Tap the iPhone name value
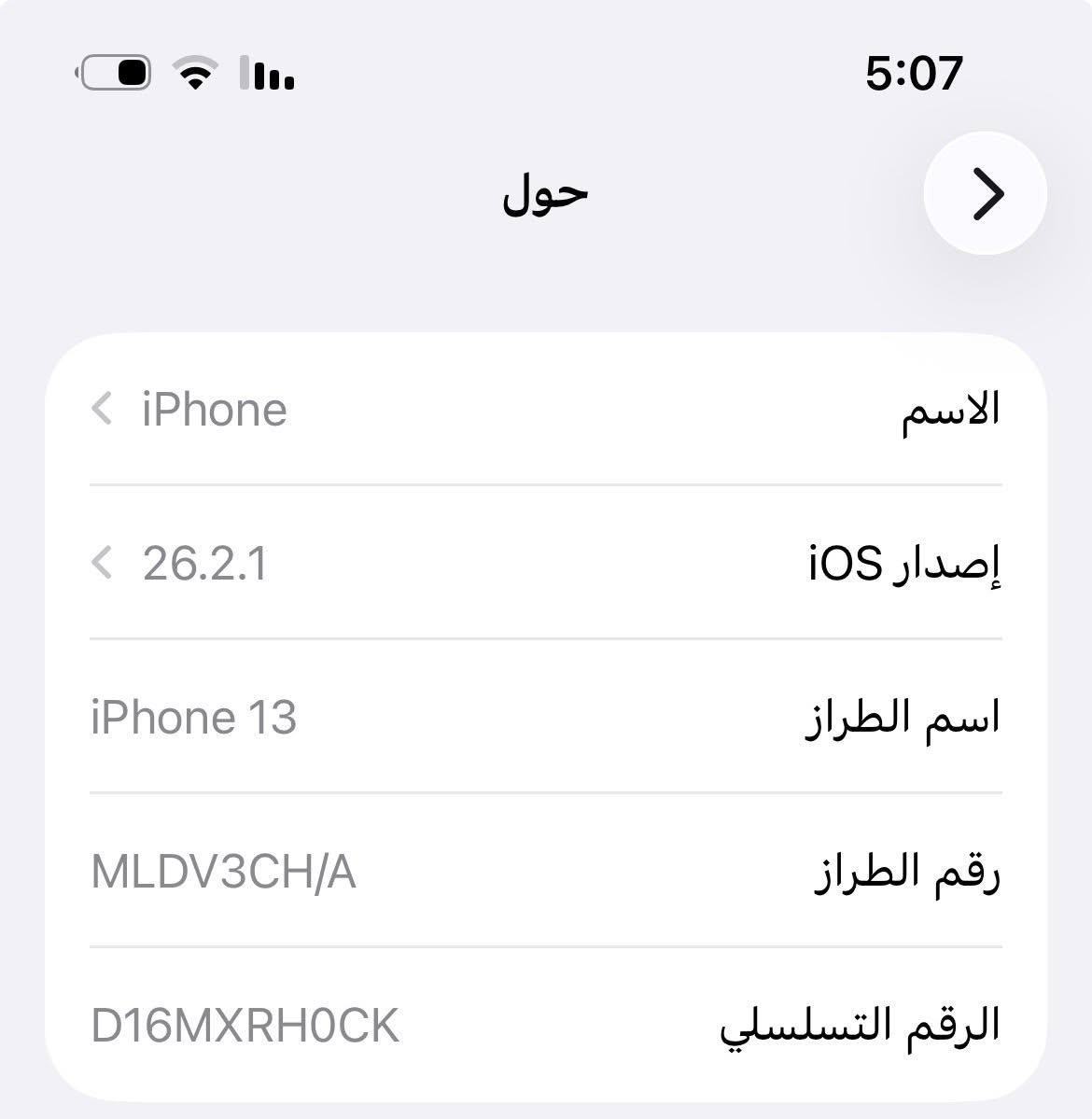 [x=215, y=411]
